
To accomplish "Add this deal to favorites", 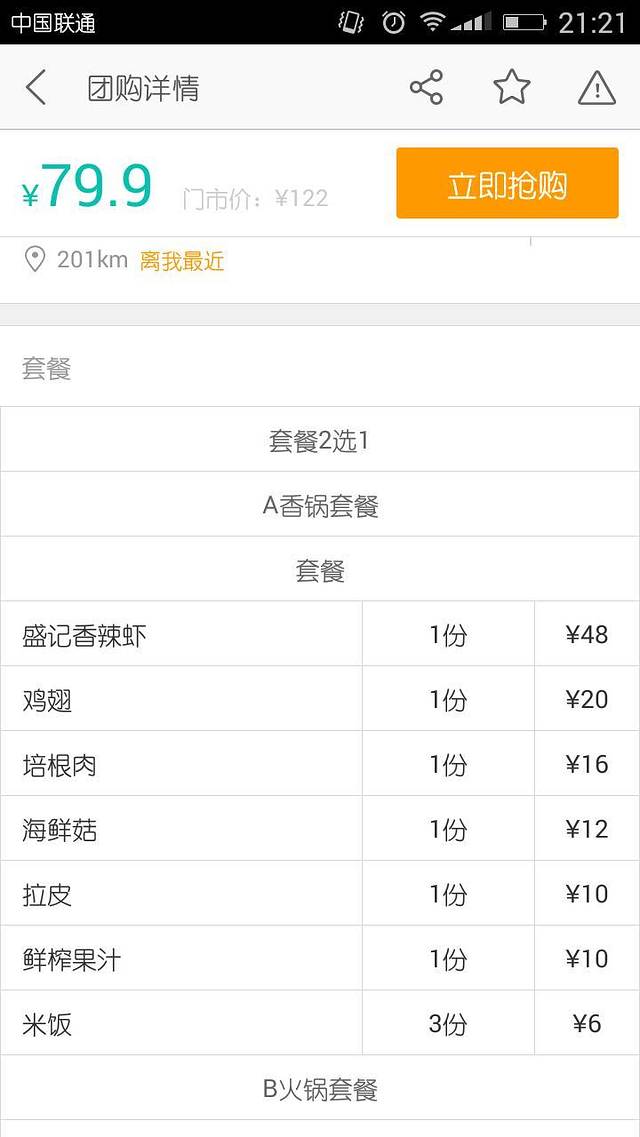I will [511, 88].
